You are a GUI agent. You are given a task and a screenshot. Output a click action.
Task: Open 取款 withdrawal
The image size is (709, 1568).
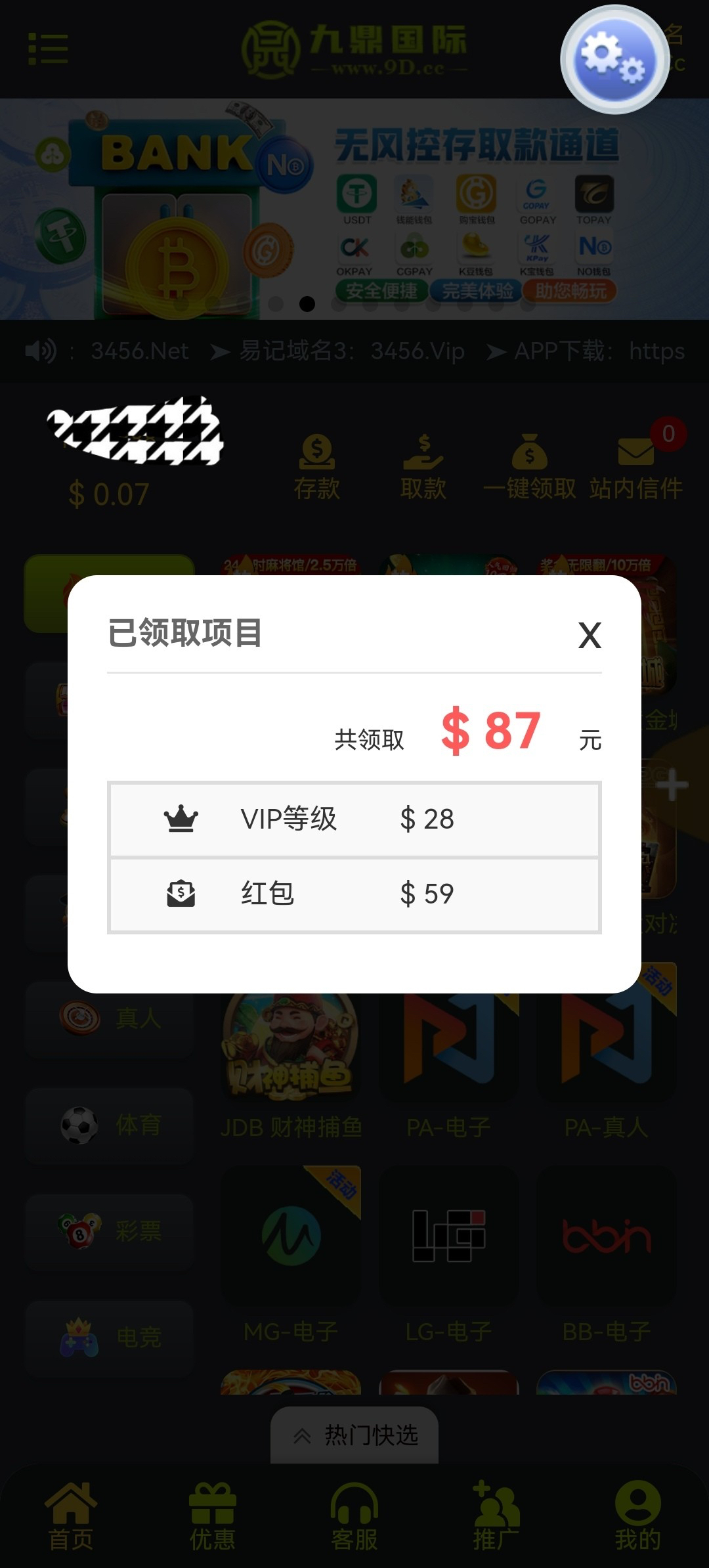point(423,468)
